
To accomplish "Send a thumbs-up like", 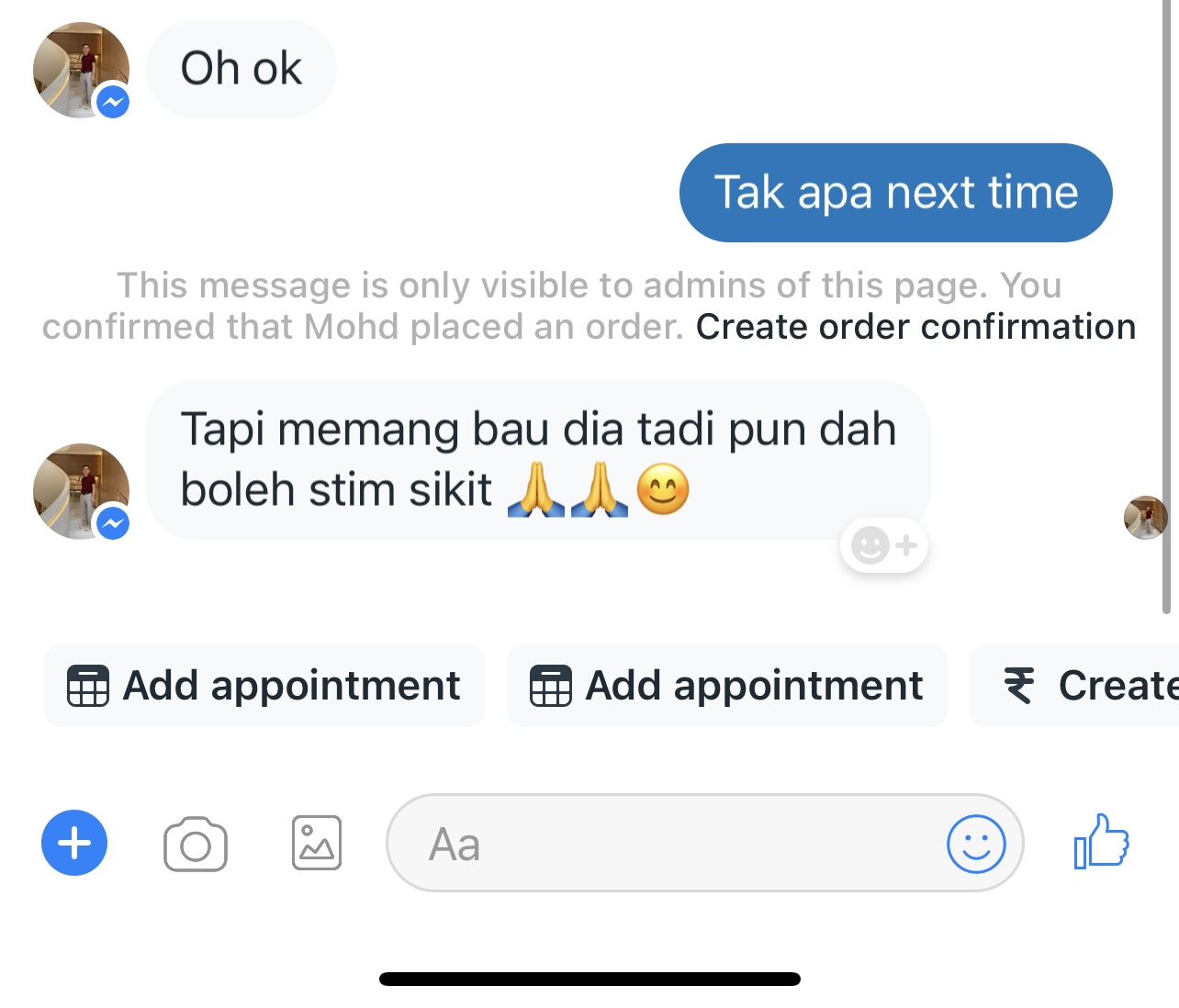I will pos(1101,841).
